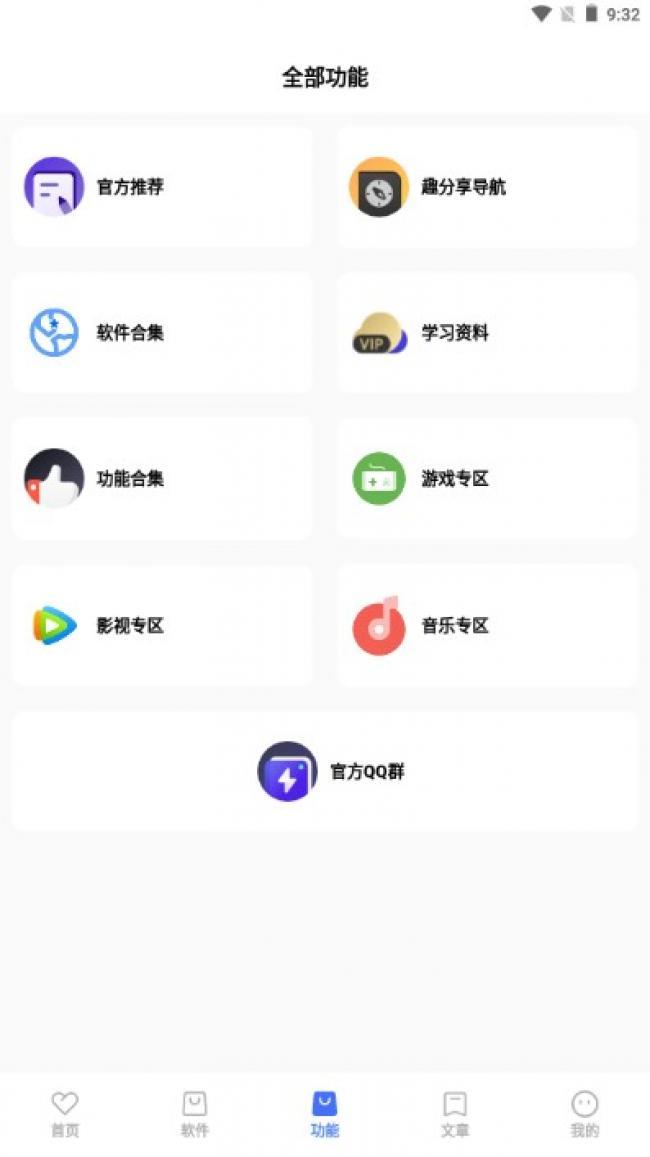
Task: Open 学习资料 section
Action: pos(487,333)
